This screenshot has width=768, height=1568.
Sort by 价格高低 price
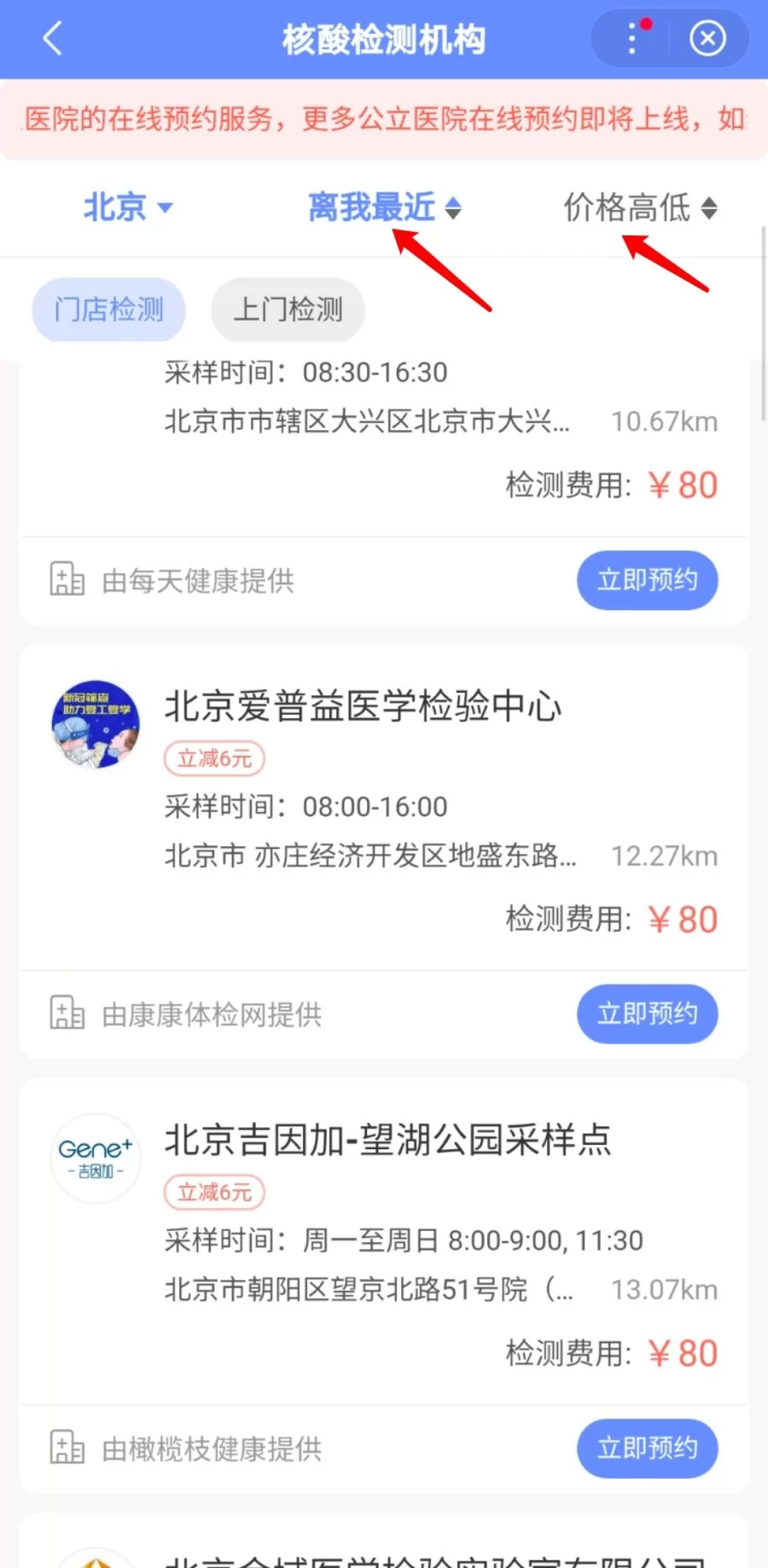pos(640,207)
